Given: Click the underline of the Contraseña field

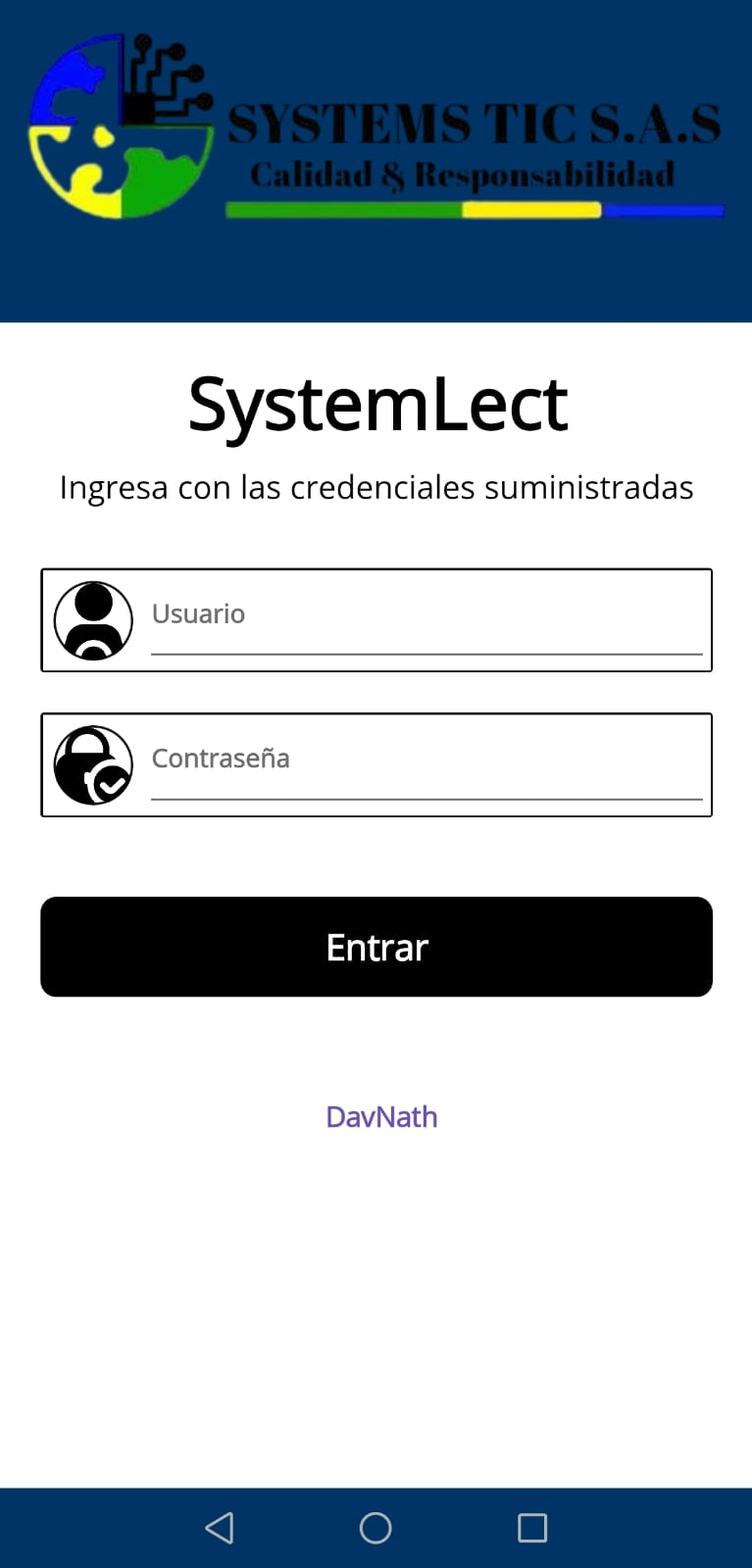Looking at the screenshot, I should click(426, 801).
